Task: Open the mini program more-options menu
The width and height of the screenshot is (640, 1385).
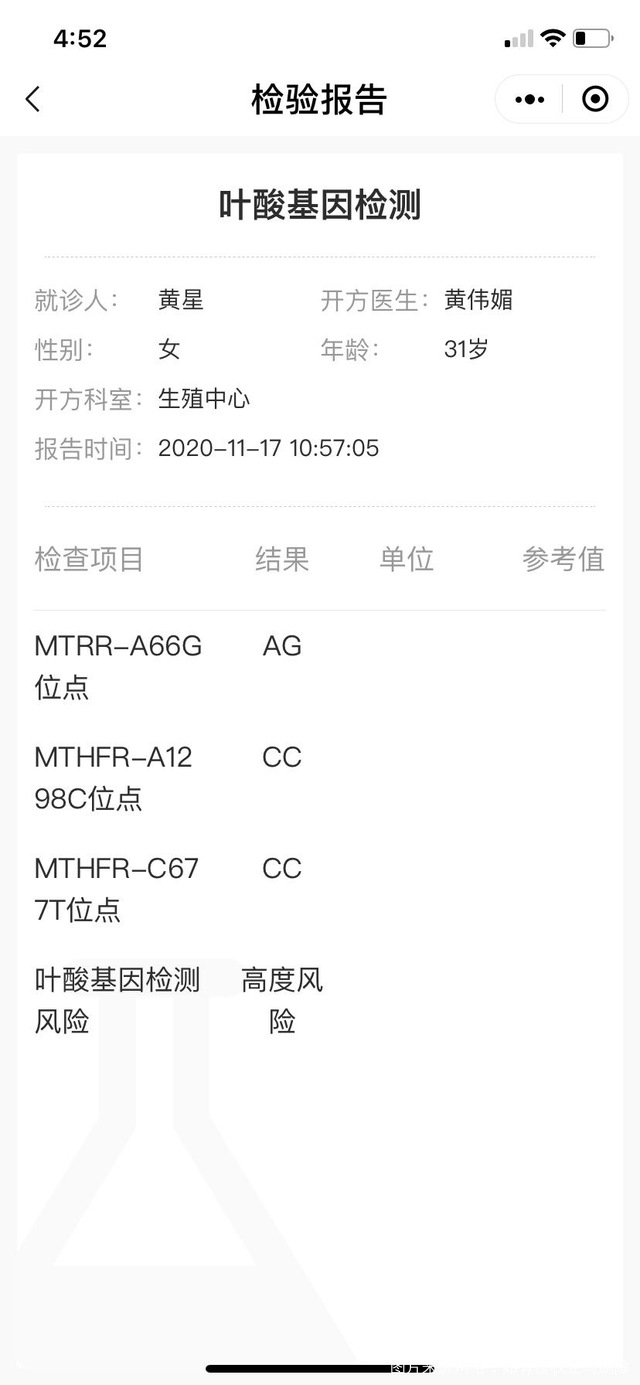Action: 529,99
